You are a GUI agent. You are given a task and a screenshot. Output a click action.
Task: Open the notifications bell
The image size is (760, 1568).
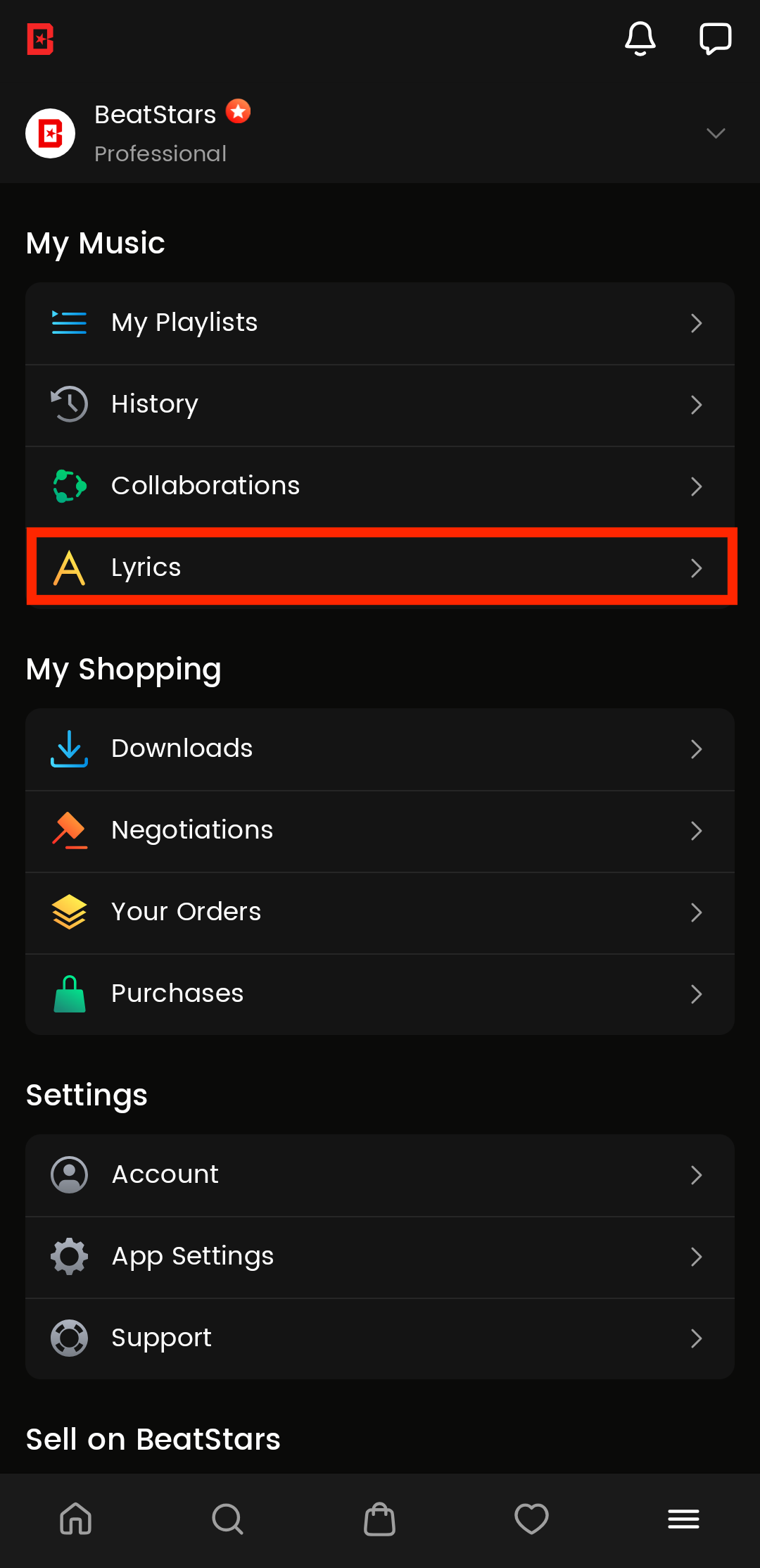(x=640, y=39)
